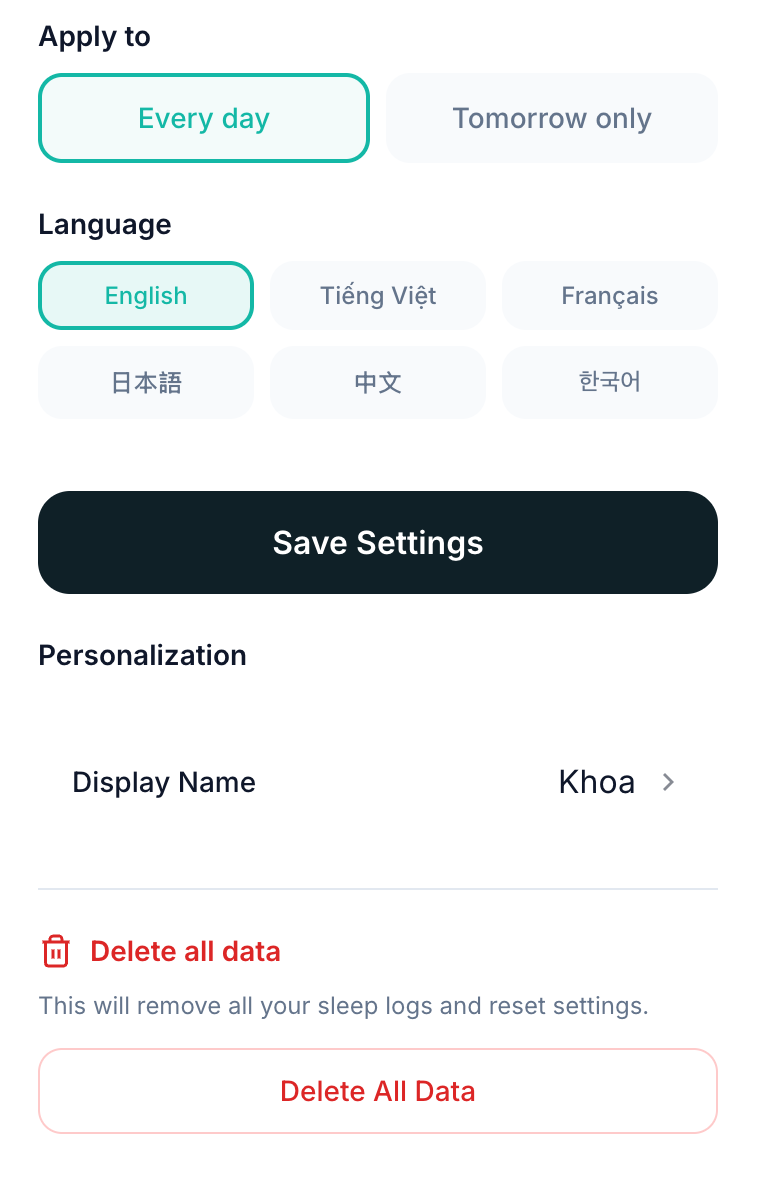This screenshot has height=1200, width=758.
Task: Pick 日本語 from the language options
Action: click(x=146, y=382)
